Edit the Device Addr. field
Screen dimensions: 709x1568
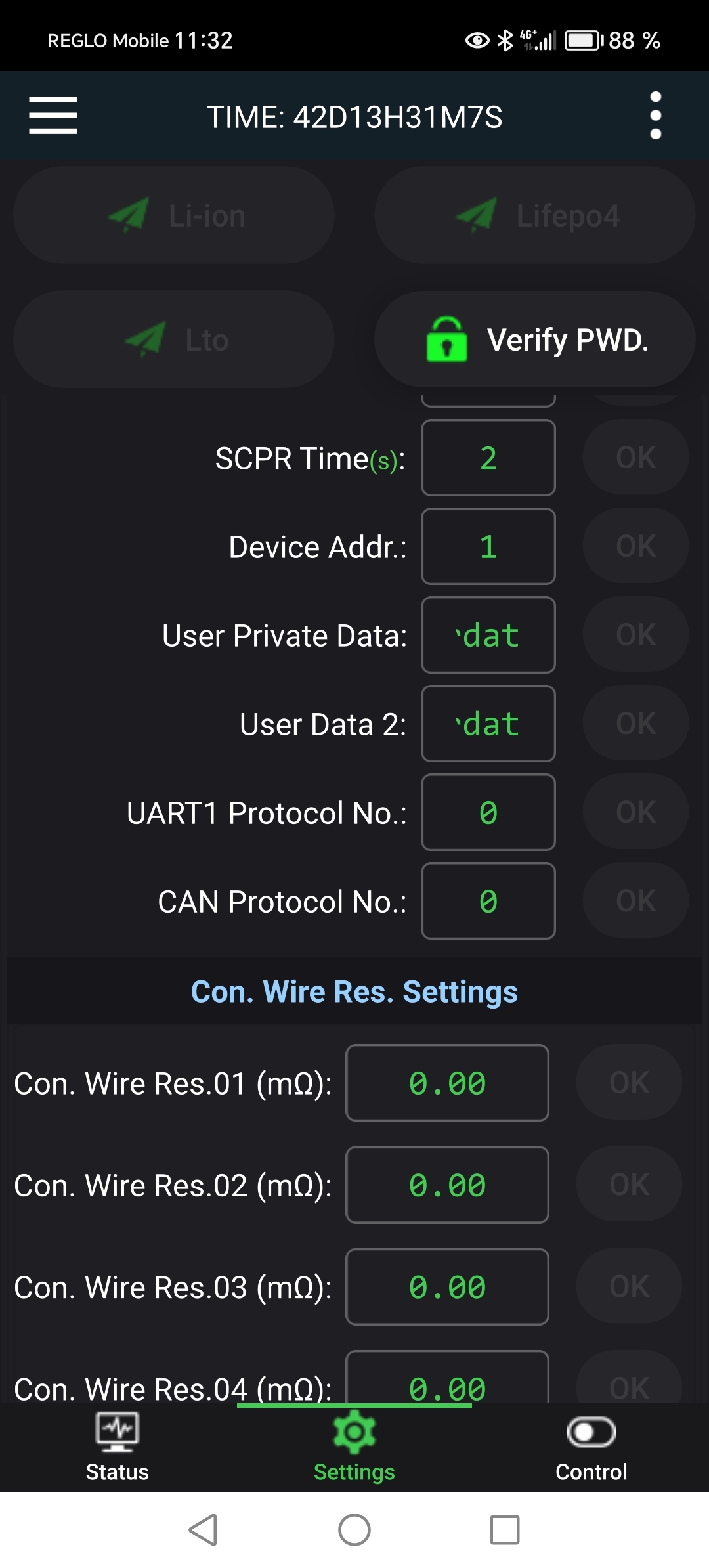tap(488, 546)
